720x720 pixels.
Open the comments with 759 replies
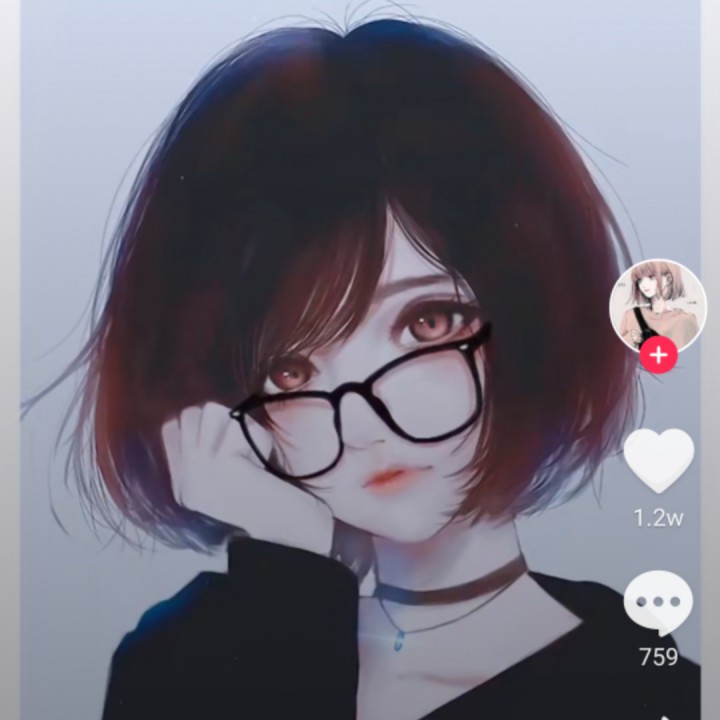tap(658, 603)
